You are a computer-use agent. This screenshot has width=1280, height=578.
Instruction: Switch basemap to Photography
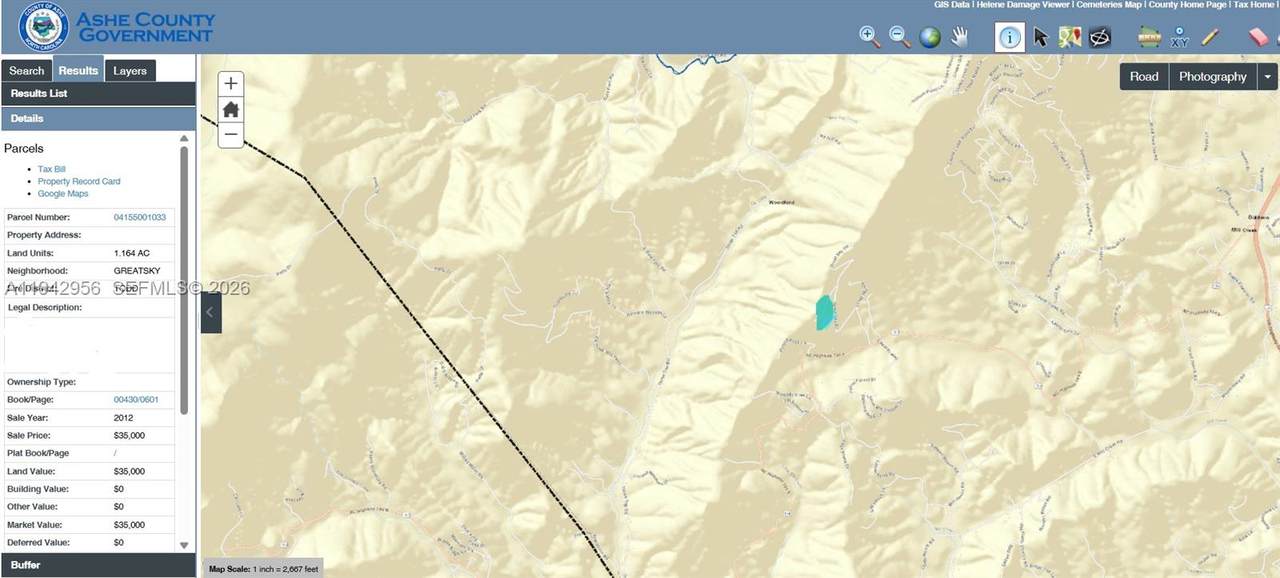pos(1212,76)
